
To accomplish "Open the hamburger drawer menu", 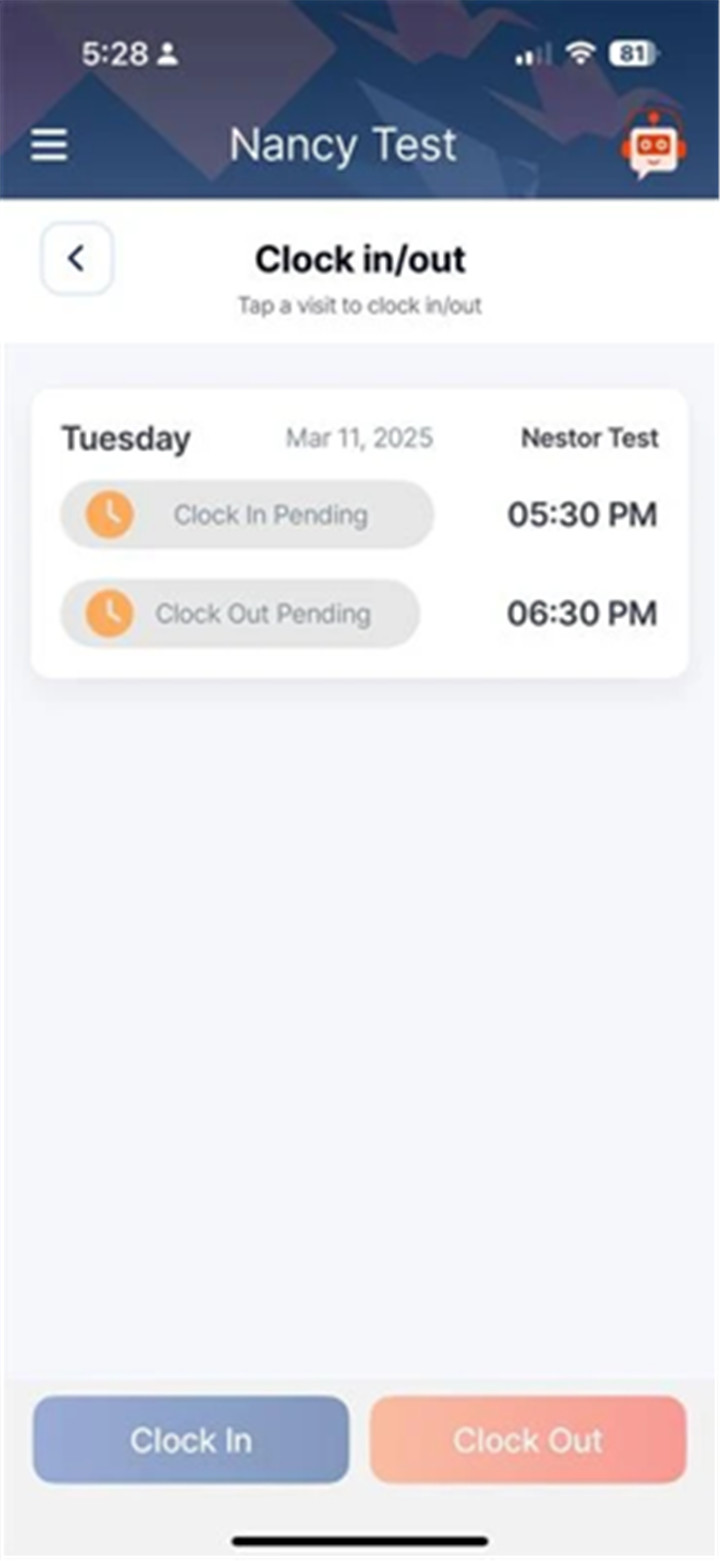I will 49,145.
